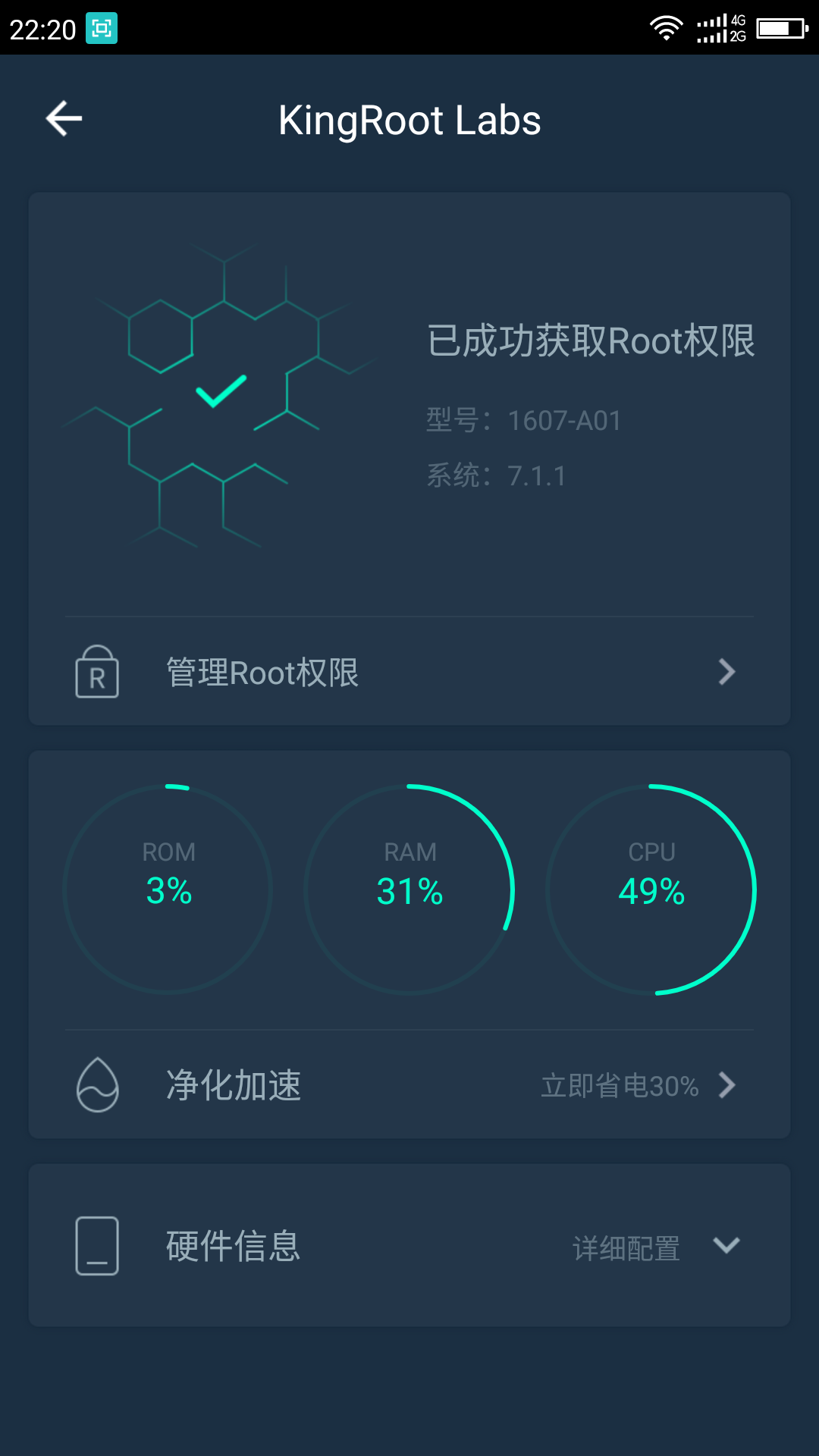Go back using the top-left arrow

(64, 119)
